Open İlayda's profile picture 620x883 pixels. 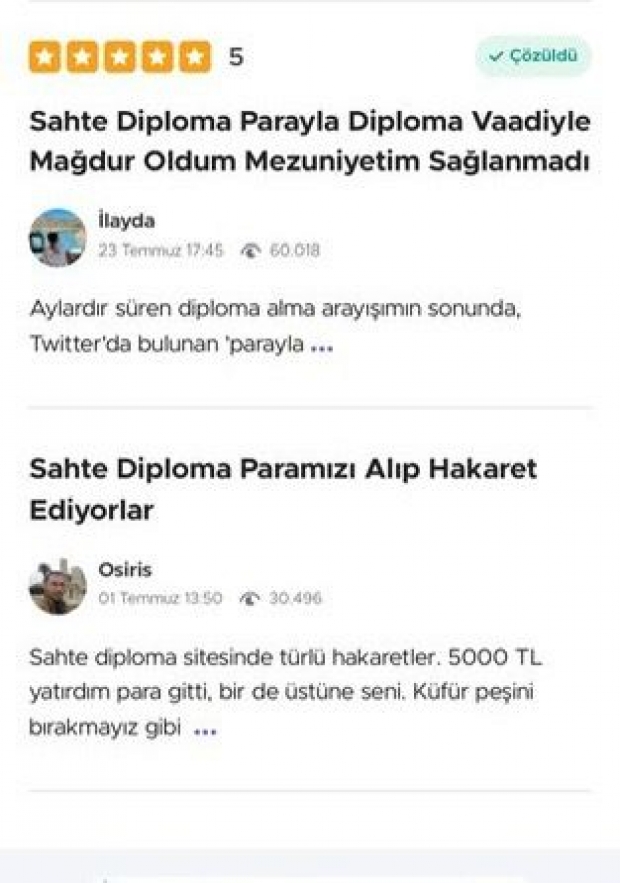pos(57,237)
